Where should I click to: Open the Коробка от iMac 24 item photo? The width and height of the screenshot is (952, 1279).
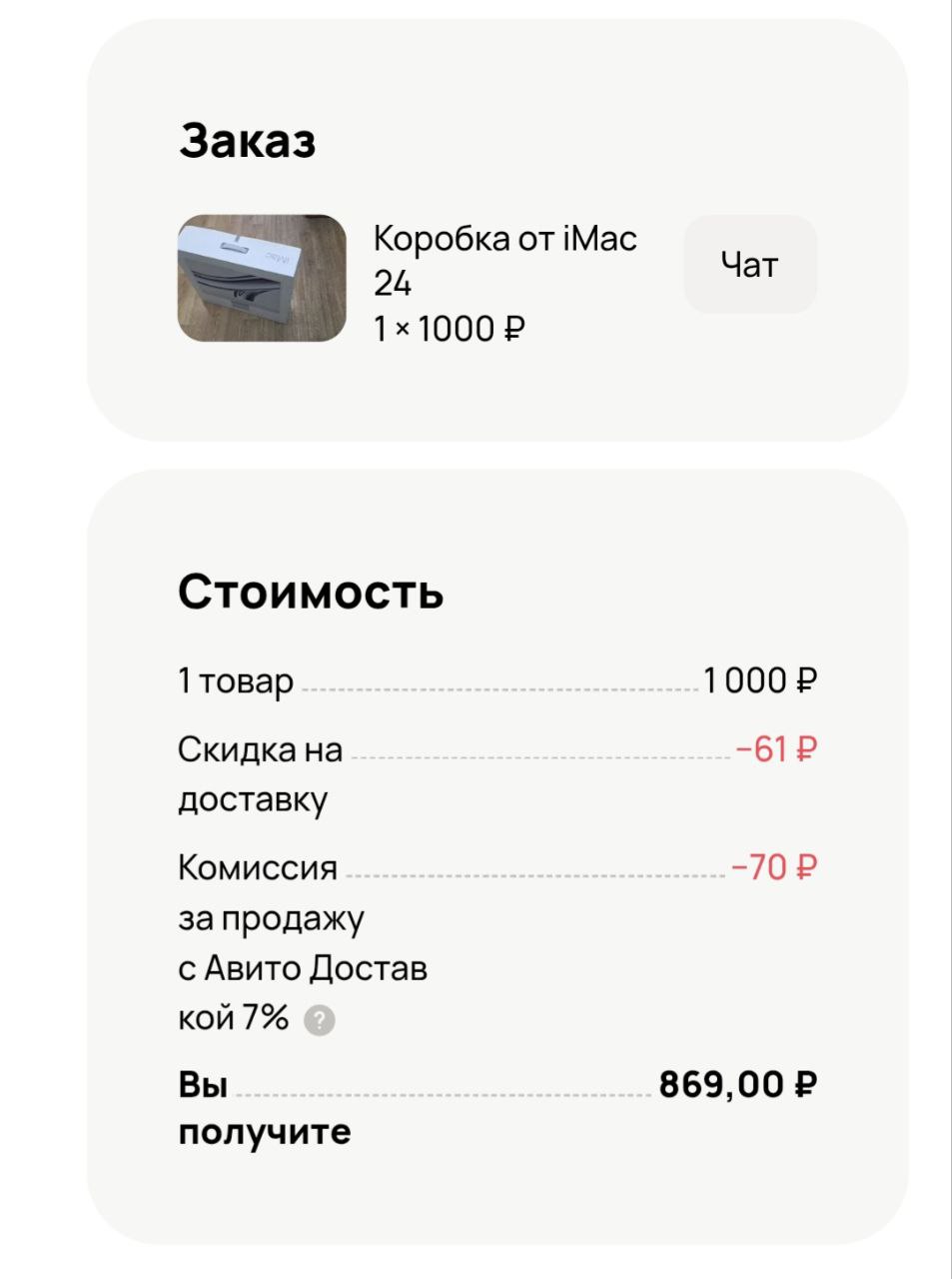pos(262,278)
